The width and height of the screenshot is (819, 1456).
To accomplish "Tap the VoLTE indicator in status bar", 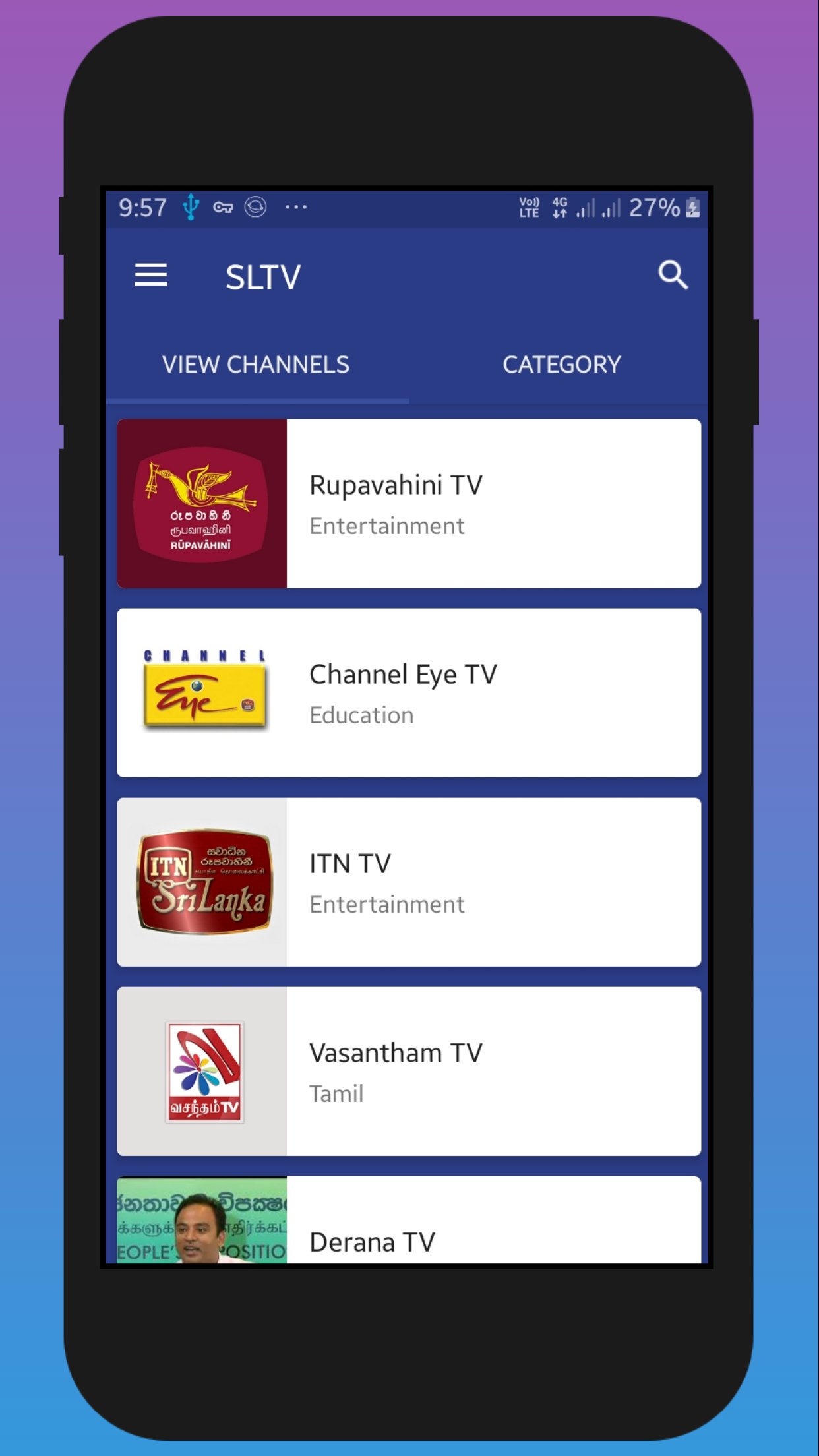I will (x=528, y=206).
